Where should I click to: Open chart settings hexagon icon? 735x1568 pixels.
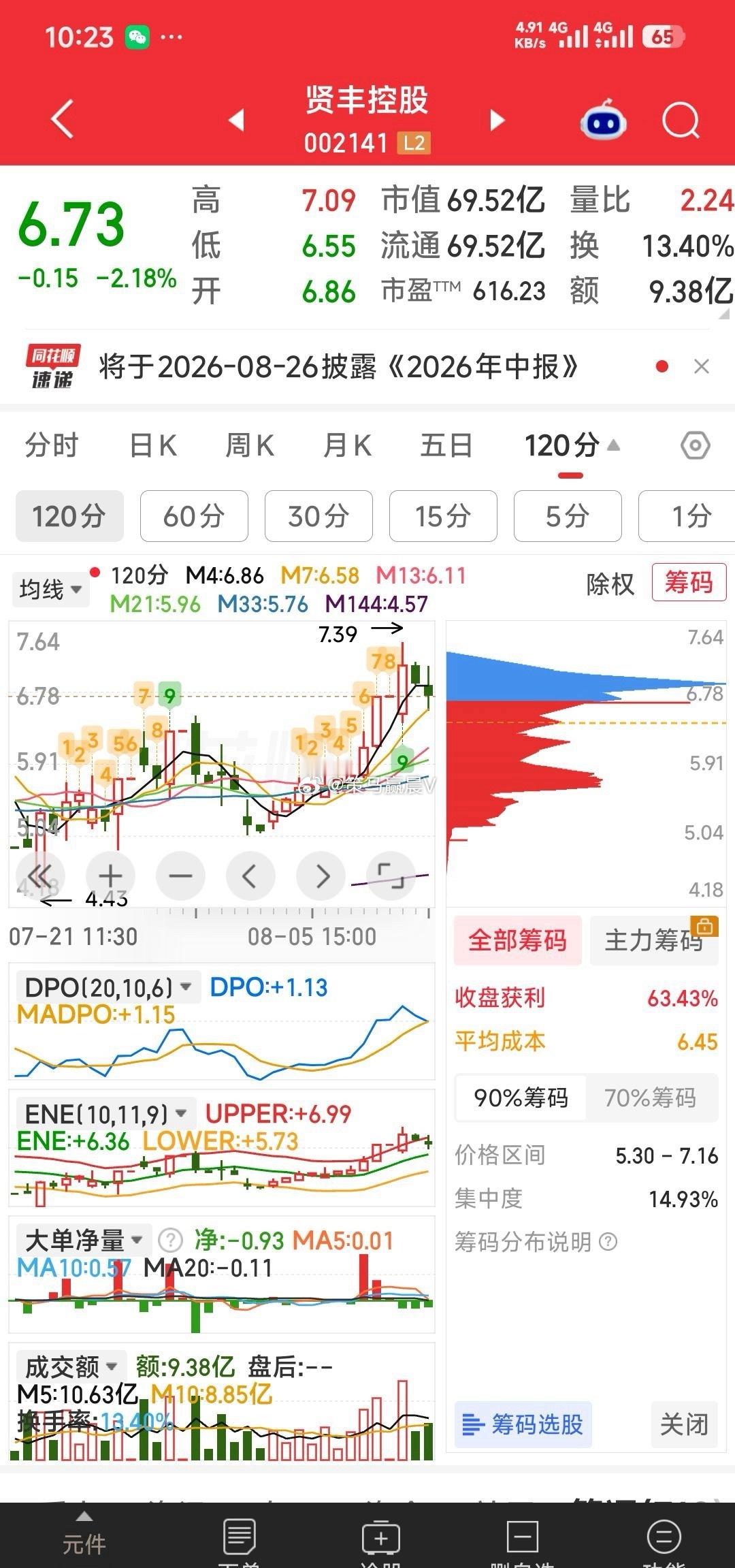click(695, 446)
